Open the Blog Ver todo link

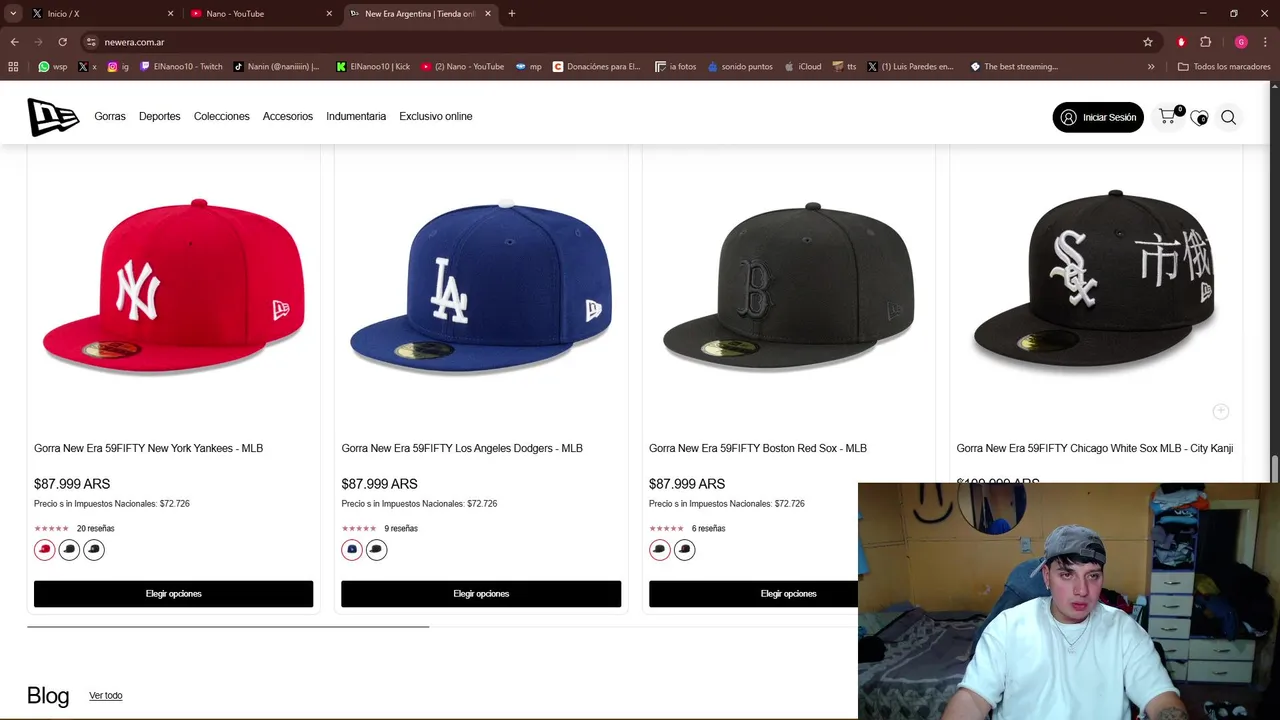coord(105,696)
